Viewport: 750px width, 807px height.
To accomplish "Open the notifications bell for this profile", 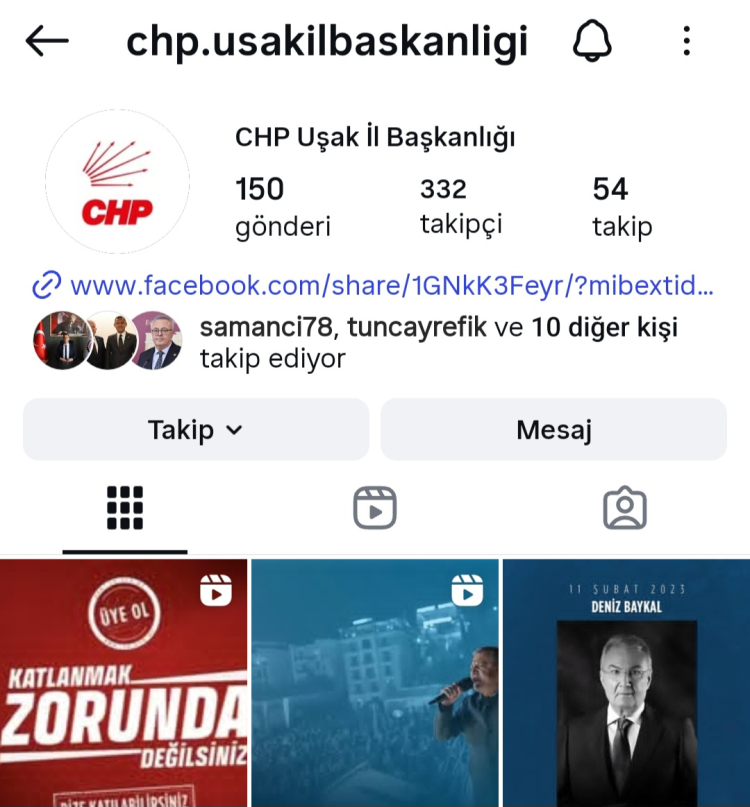I will (x=592, y=41).
